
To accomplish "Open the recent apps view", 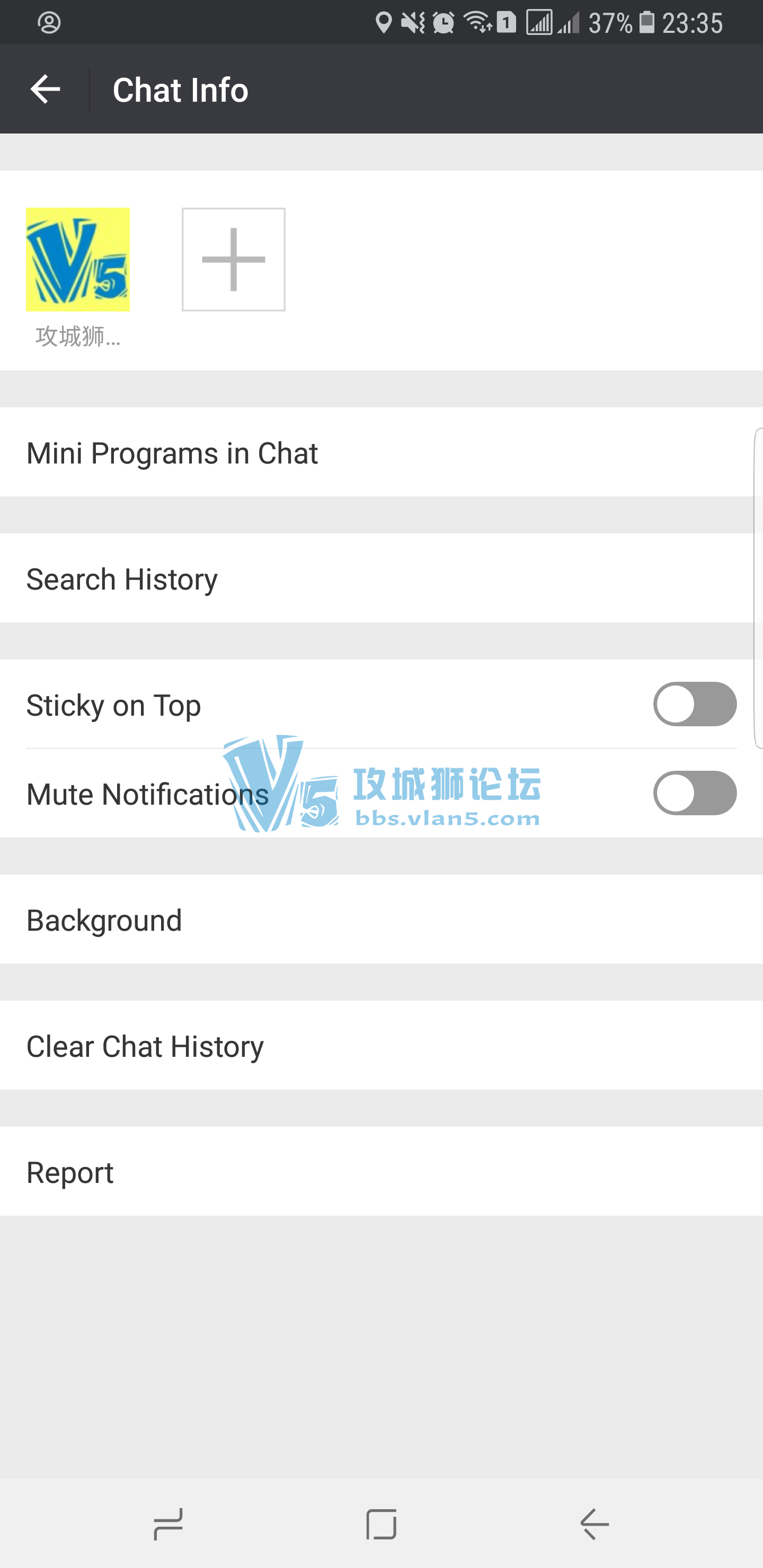I will point(168,1524).
